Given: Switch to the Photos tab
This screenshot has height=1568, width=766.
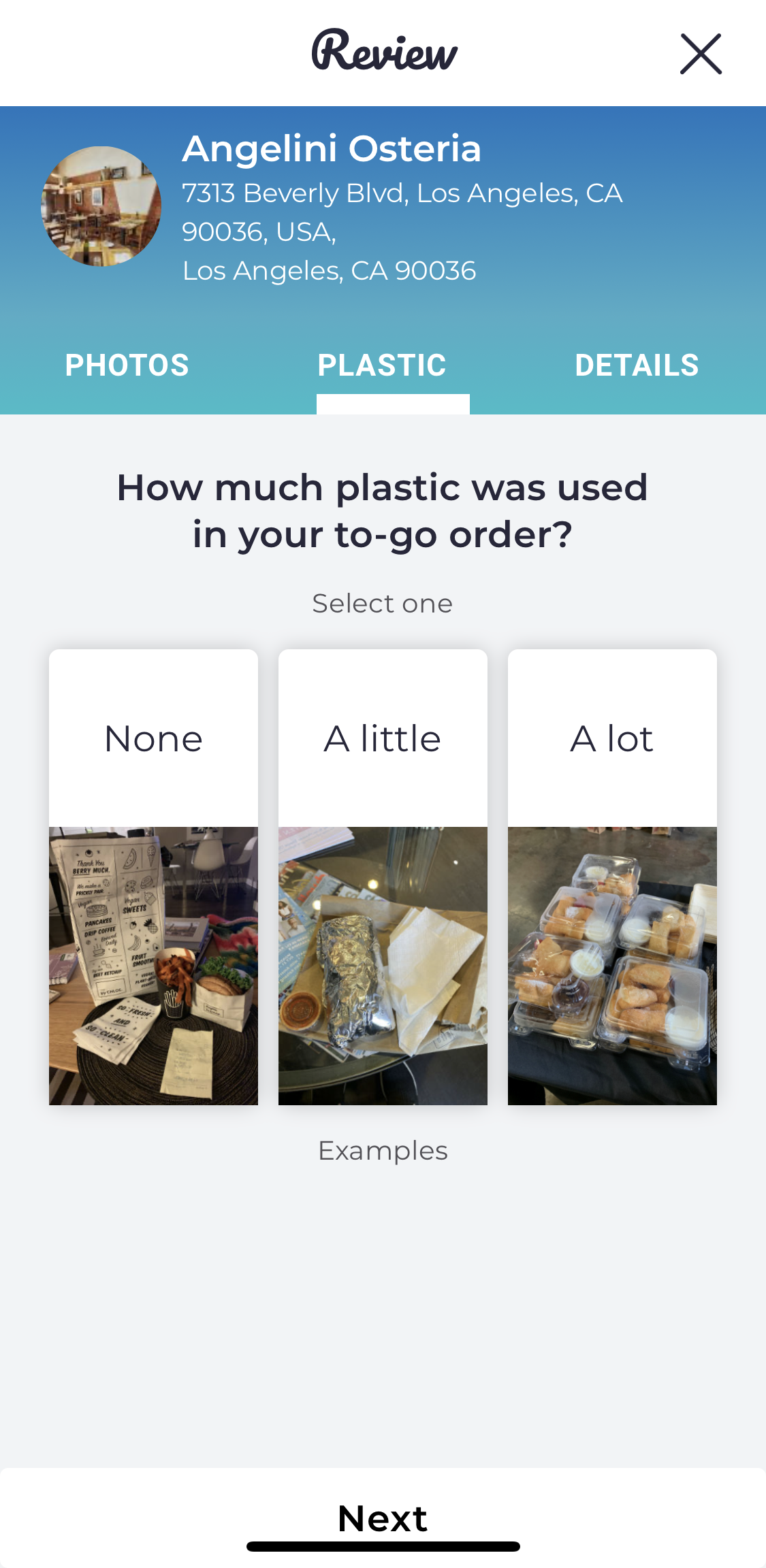Looking at the screenshot, I should tap(127, 365).
